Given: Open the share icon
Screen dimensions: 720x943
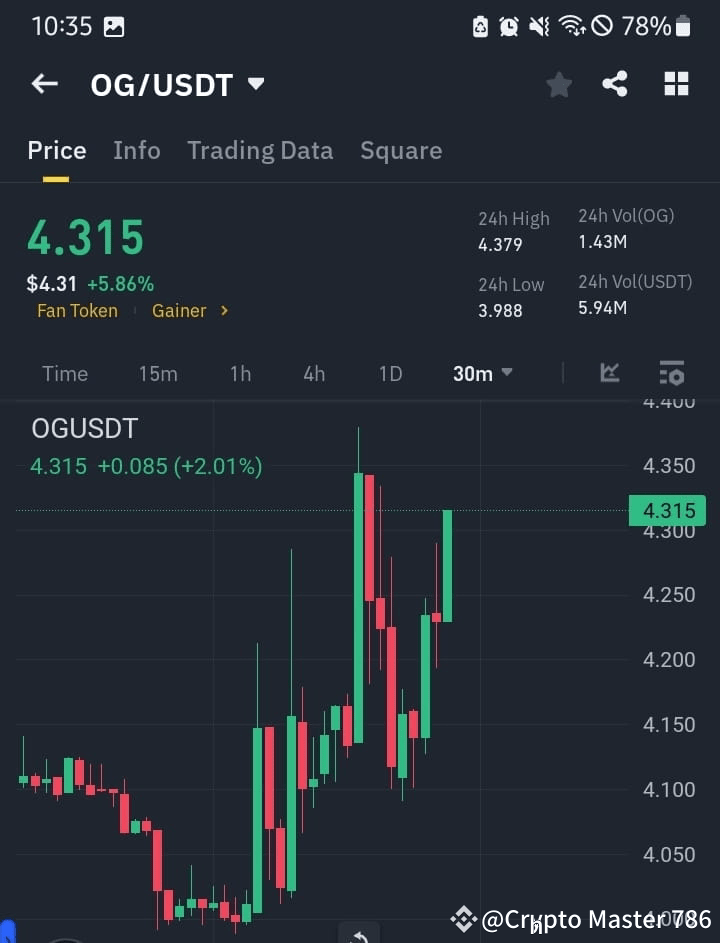Looking at the screenshot, I should click(615, 85).
